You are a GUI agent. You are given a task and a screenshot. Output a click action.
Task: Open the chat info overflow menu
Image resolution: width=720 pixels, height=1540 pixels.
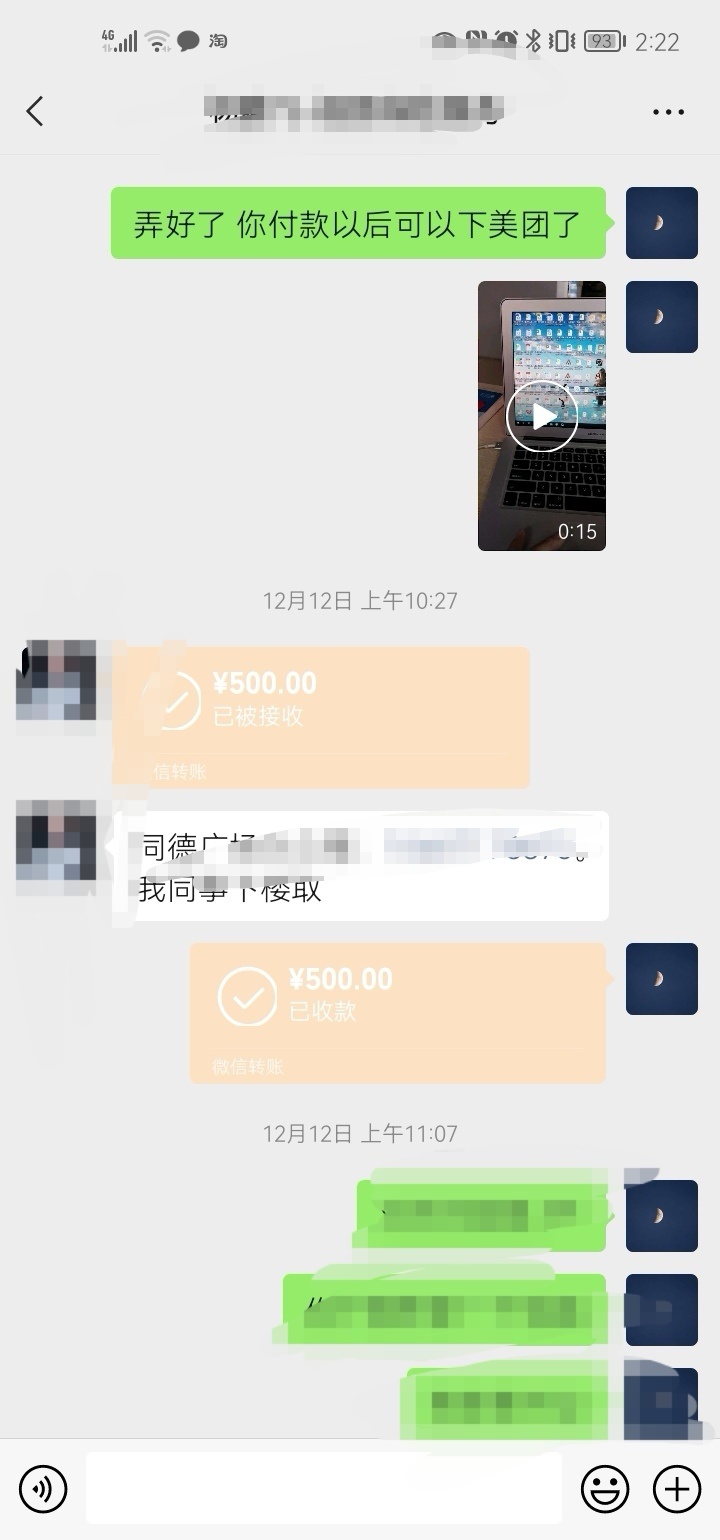(668, 111)
